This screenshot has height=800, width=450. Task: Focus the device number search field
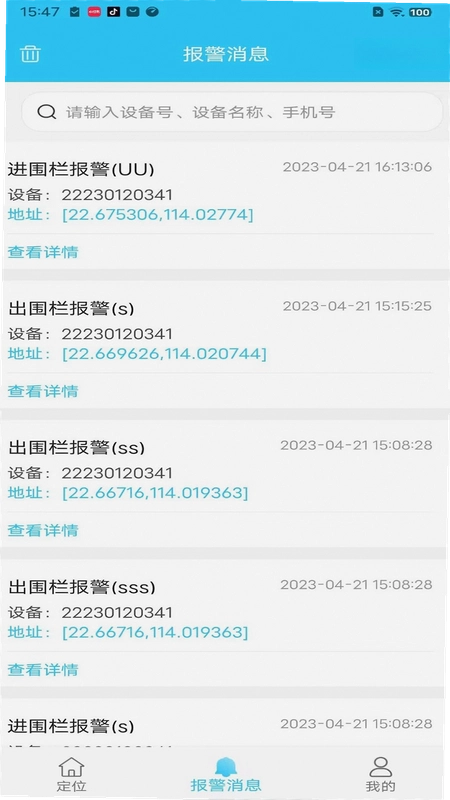pyautogui.click(x=232, y=112)
